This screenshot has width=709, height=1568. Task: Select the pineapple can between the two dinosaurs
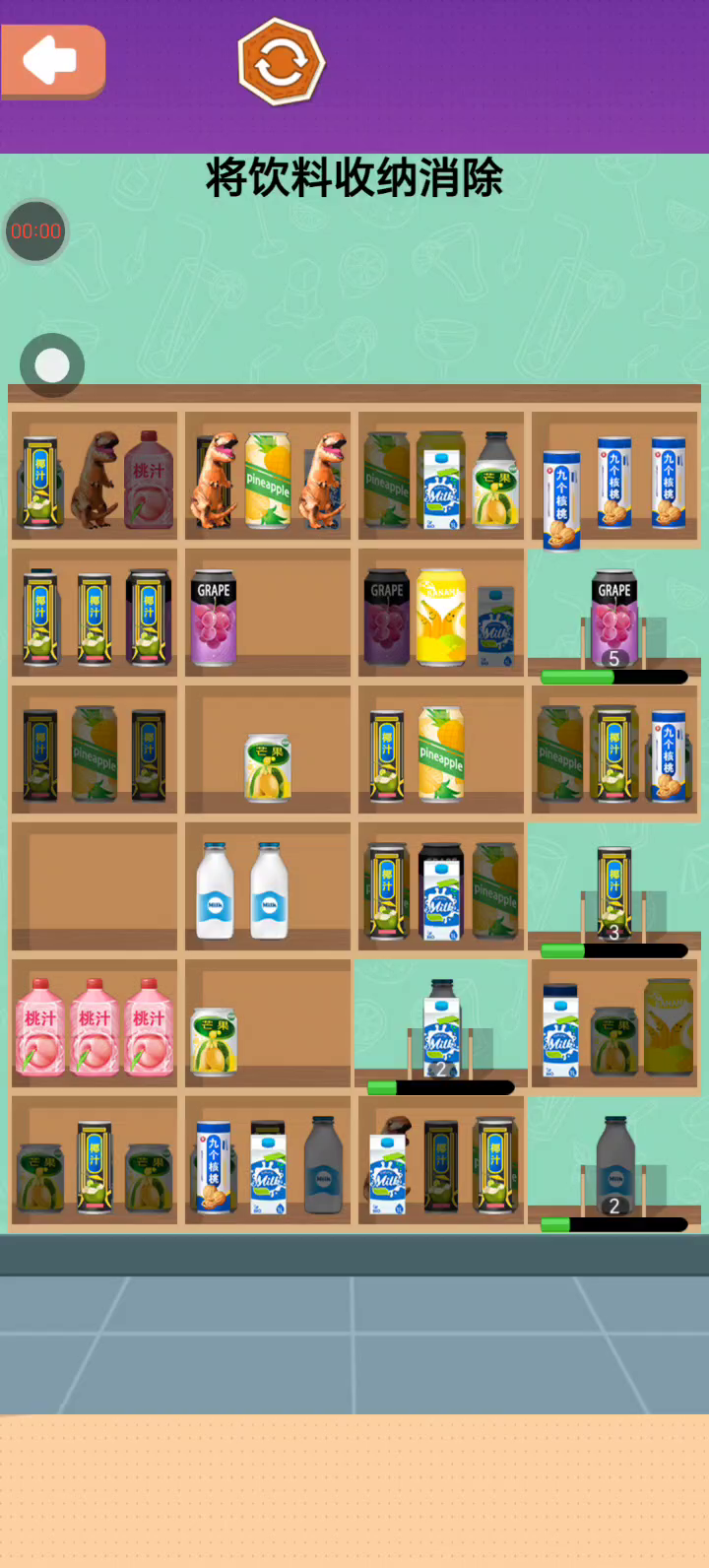268,480
